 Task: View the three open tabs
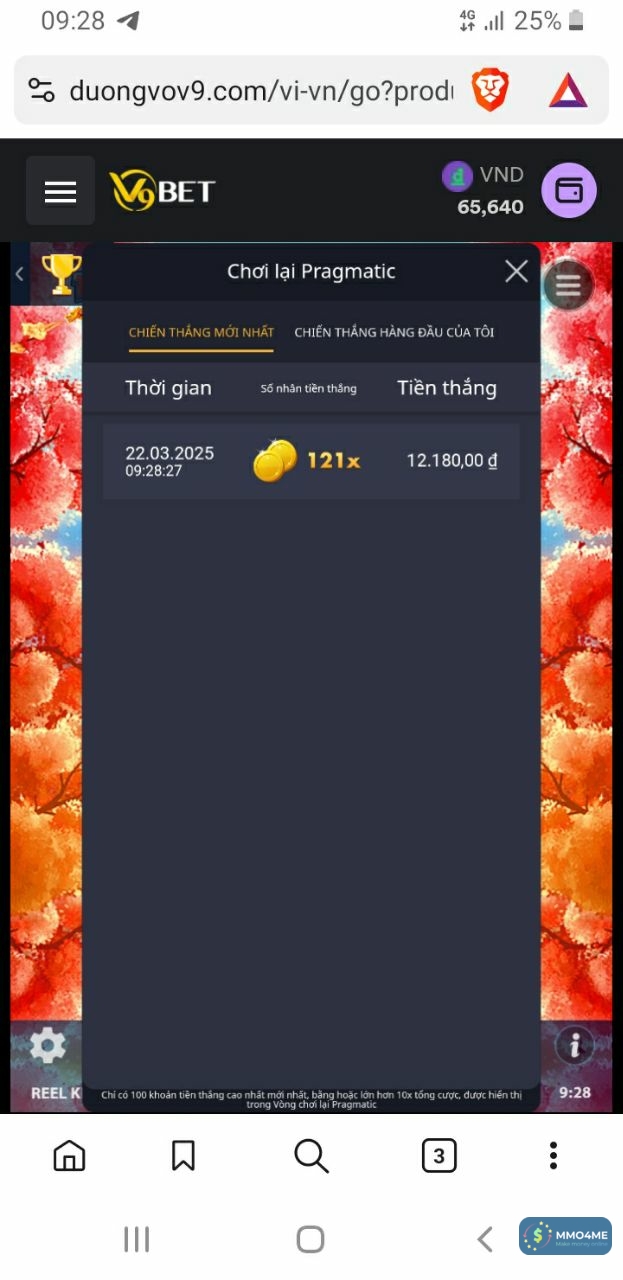439,1156
